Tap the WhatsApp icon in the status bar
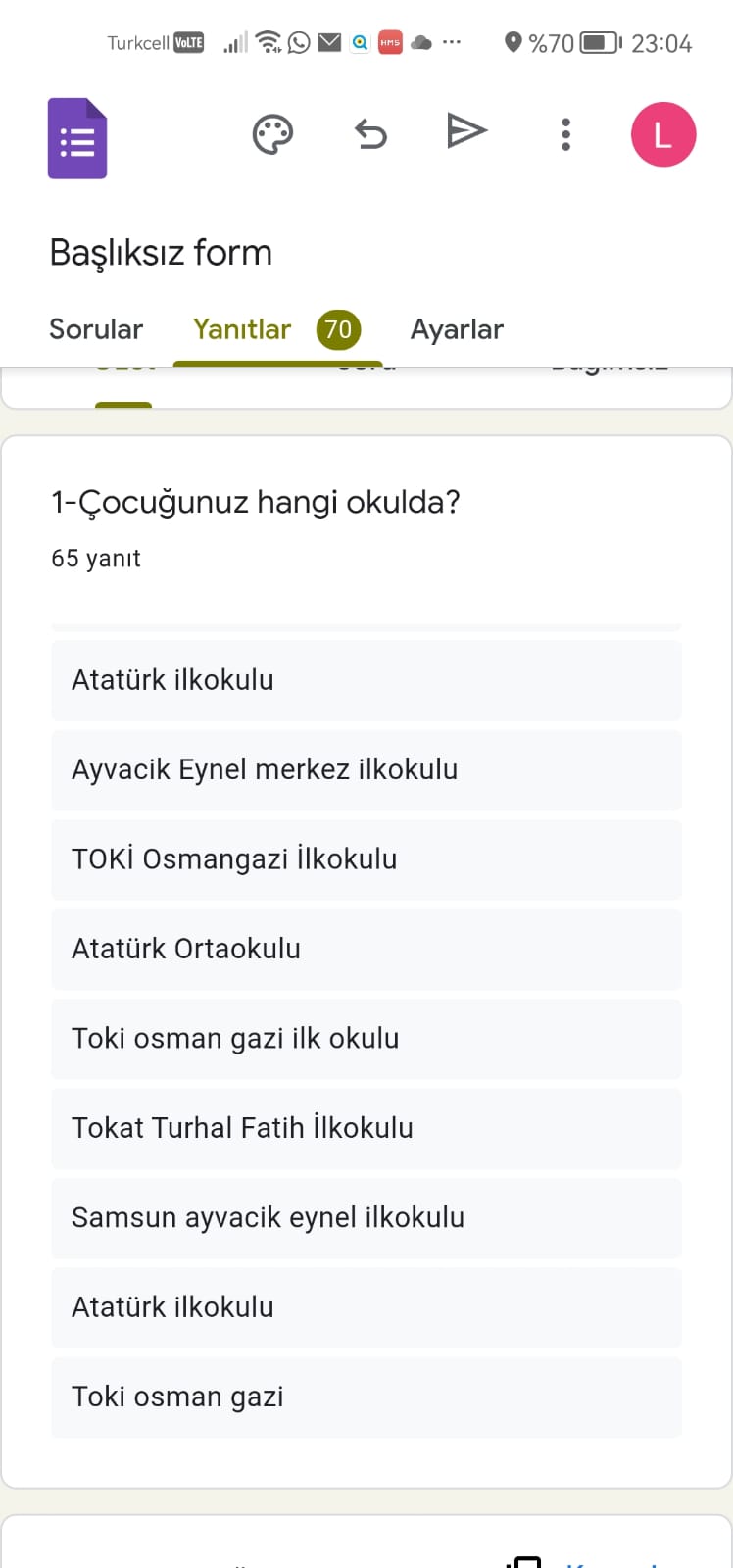Viewport: 733px width, 1568px height. click(298, 42)
